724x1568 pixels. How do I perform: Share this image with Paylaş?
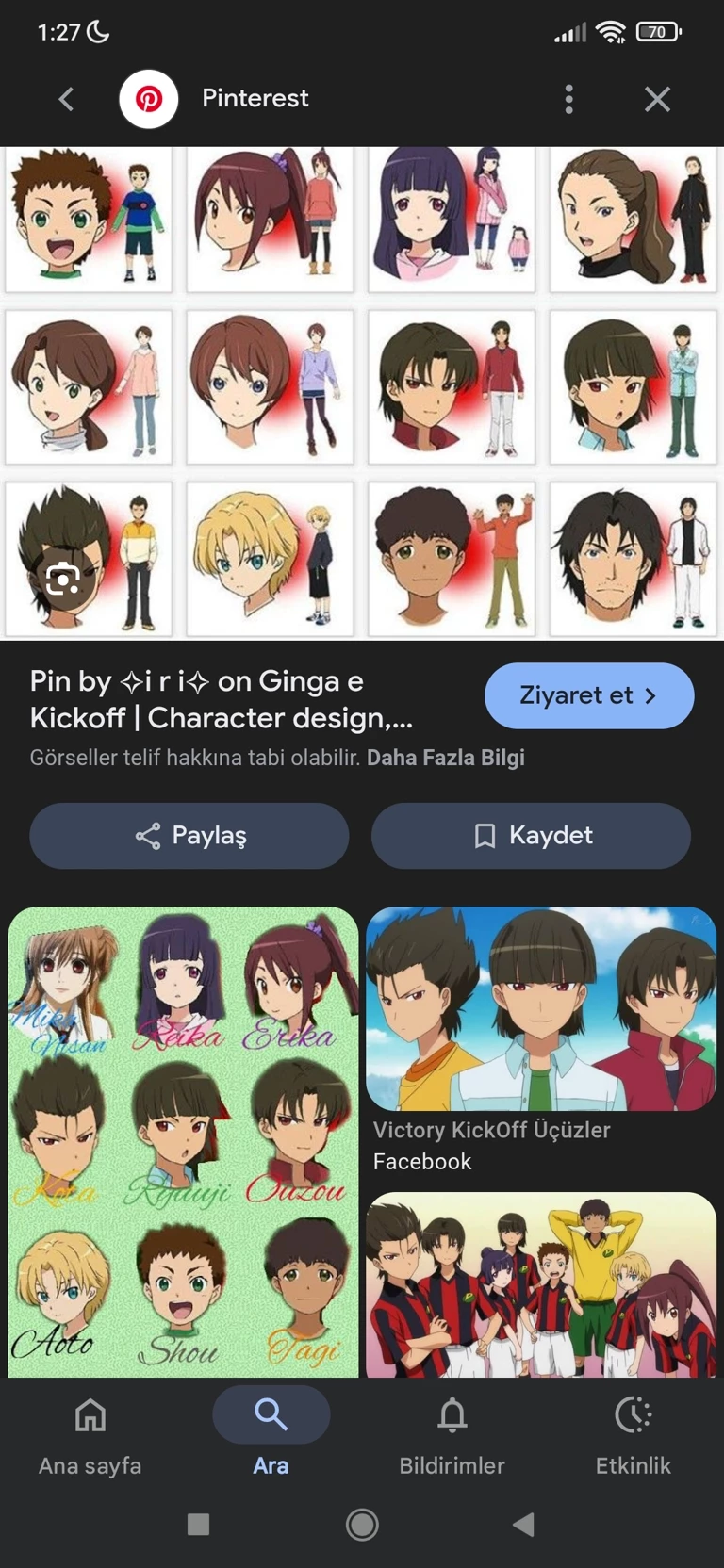[x=189, y=836]
